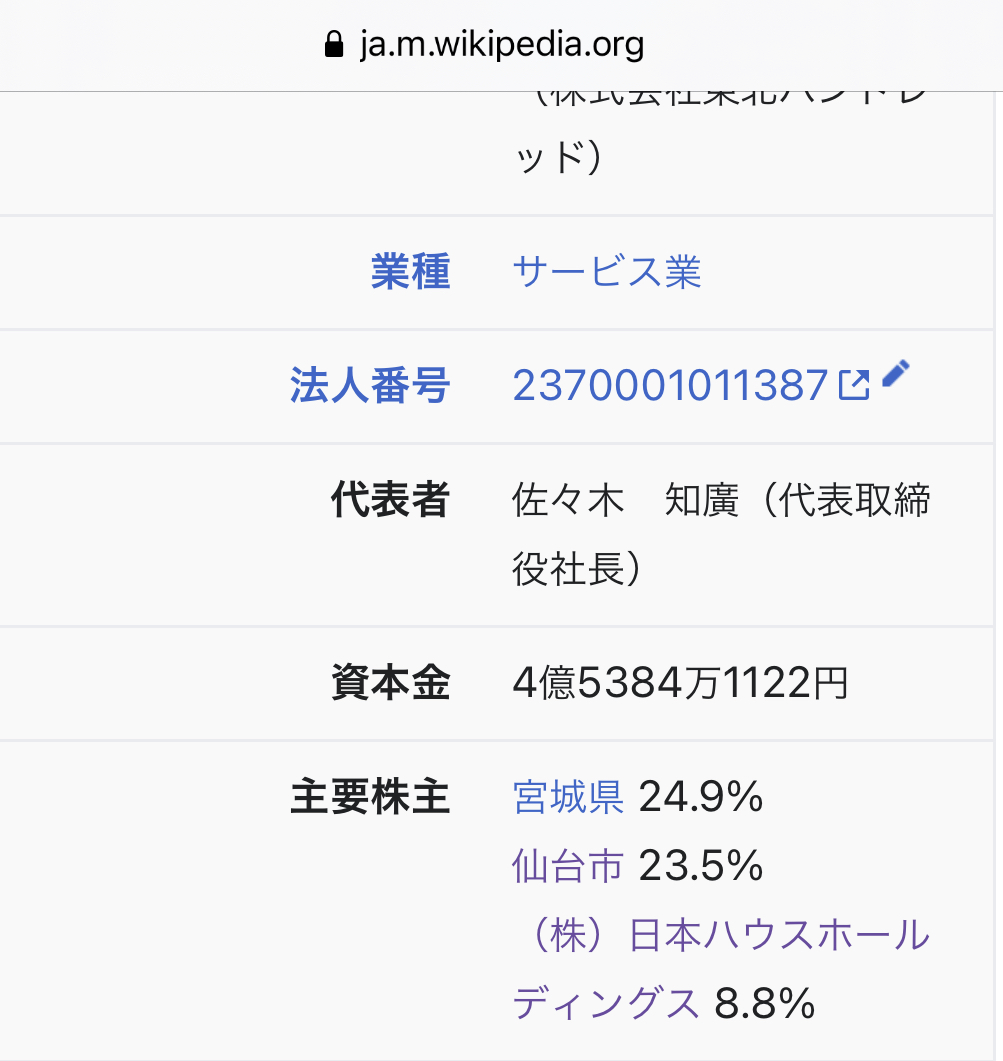This screenshot has width=1003, height=1061.
Task: Open the 法人番号 label link
Action: tap(370, 385)
